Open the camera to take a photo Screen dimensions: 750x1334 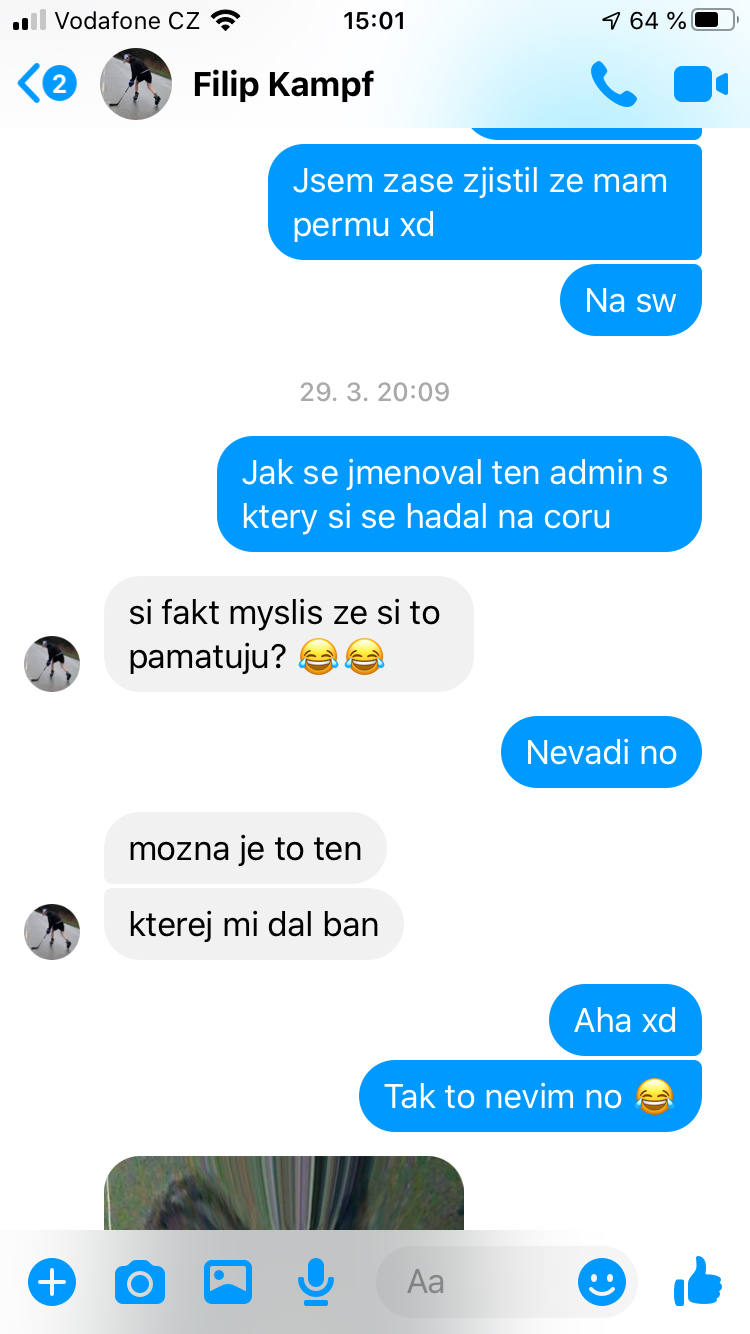pos(140,1281)
